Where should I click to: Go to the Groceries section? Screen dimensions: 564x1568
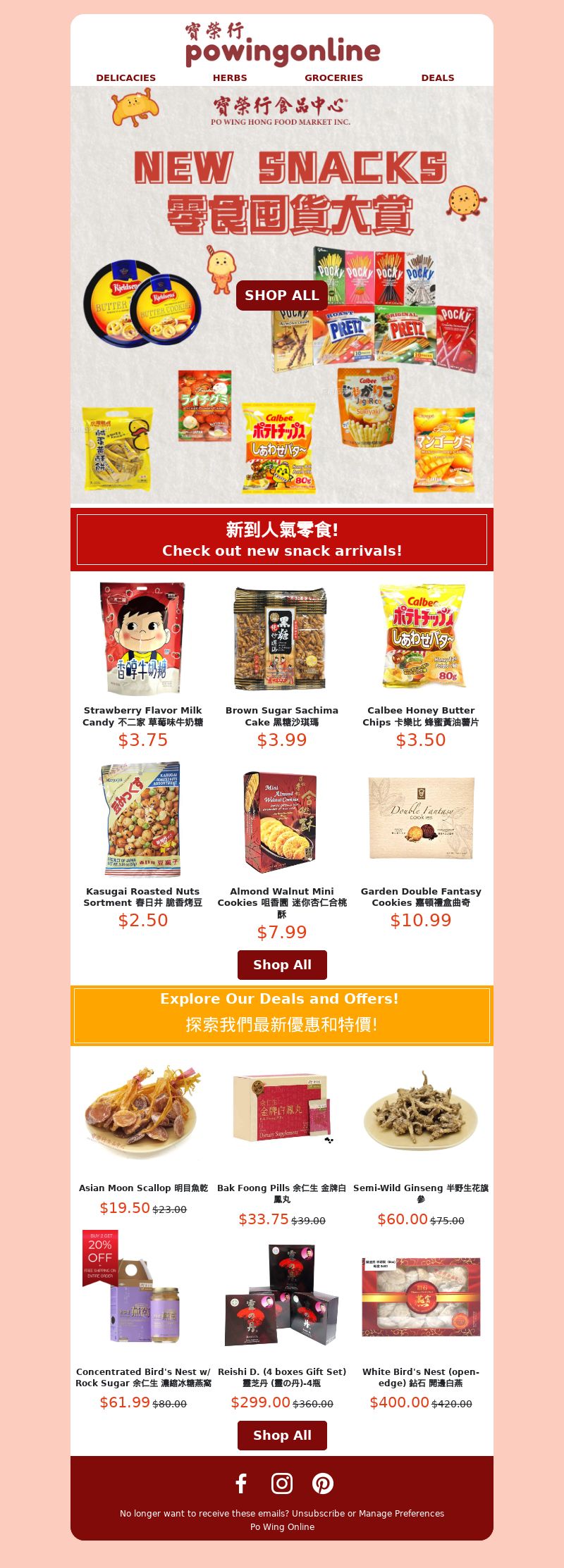point(333,78)
